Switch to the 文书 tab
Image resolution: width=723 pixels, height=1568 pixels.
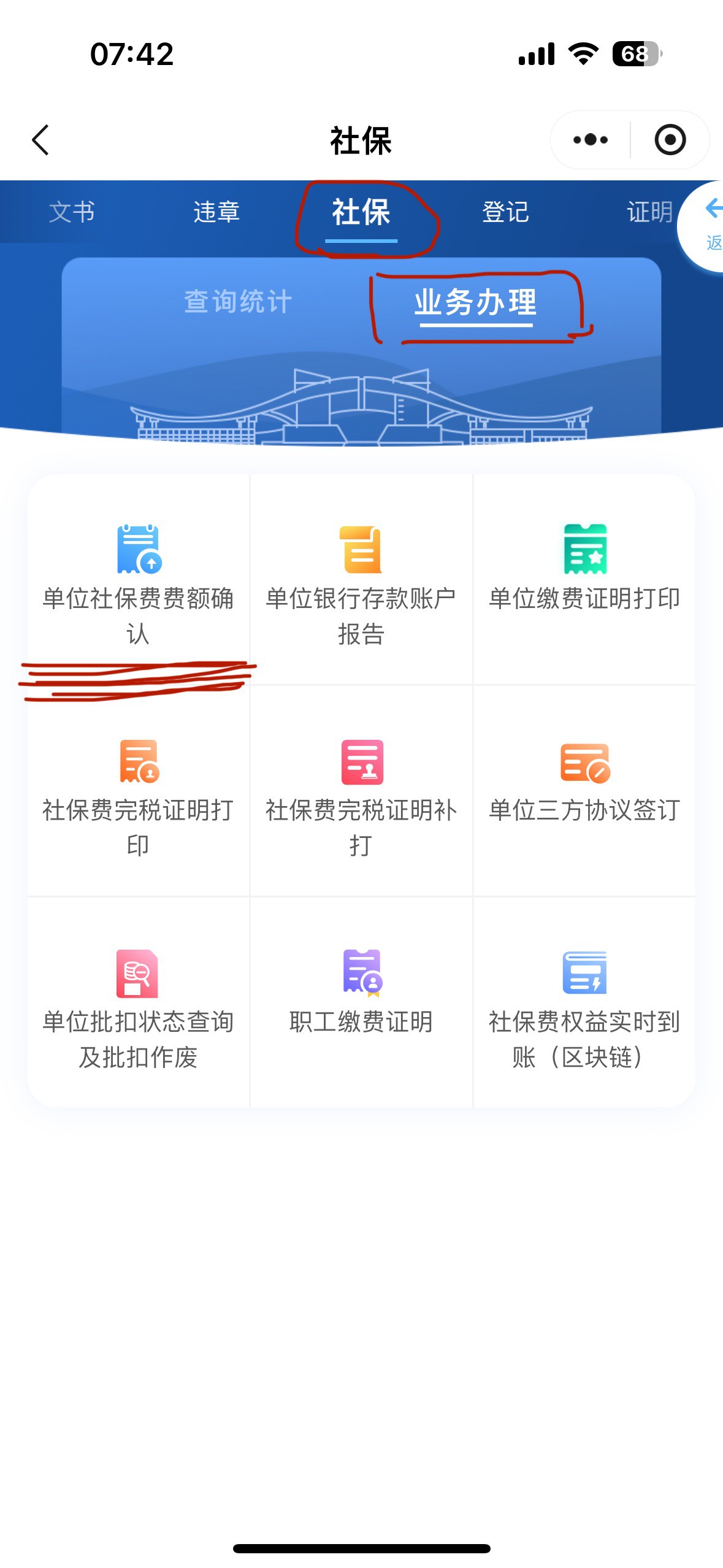click(x=72, y=212)
